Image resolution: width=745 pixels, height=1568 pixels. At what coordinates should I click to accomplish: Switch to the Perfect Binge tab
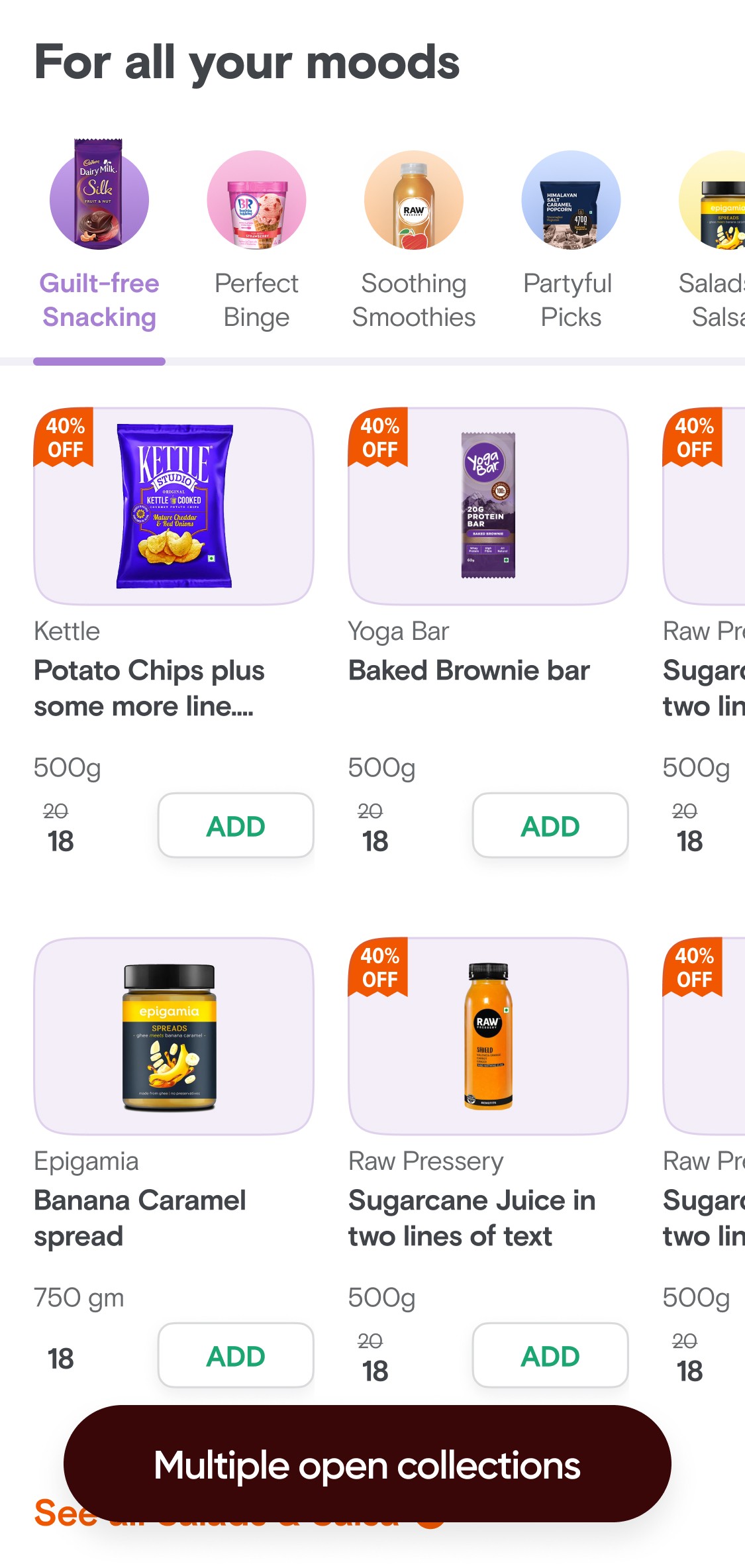point(256,240)
